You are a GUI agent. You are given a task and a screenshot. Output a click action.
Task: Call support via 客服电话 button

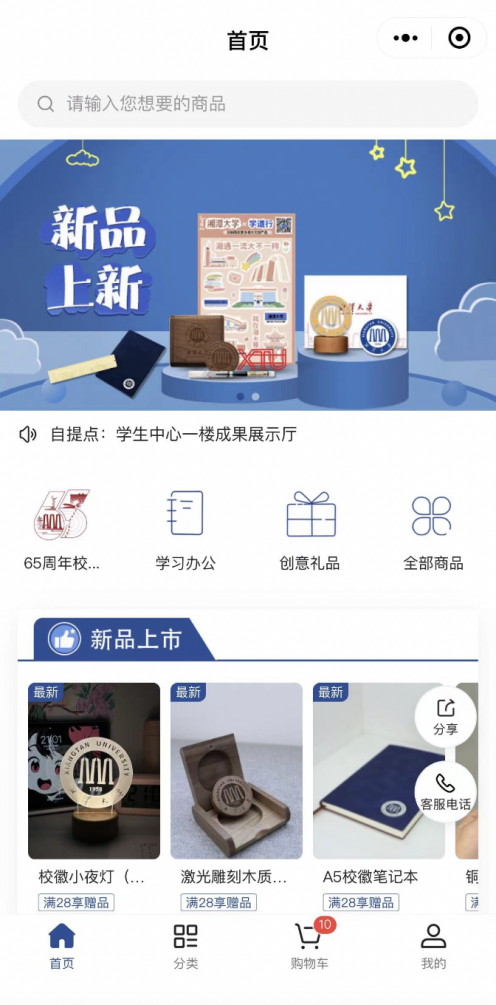pos(446,792)
